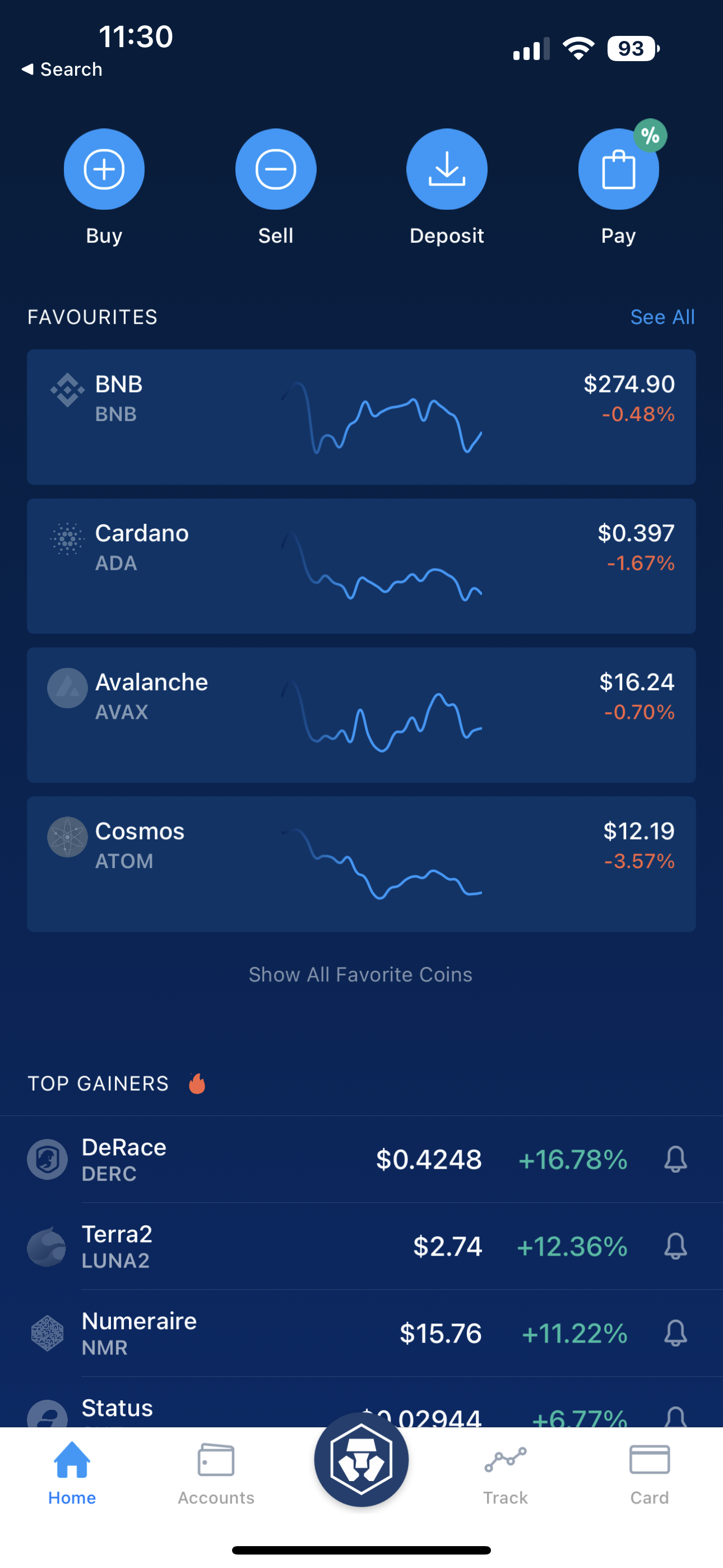Return to Search via the back link
723x1568 pixels.
[62, 70]
